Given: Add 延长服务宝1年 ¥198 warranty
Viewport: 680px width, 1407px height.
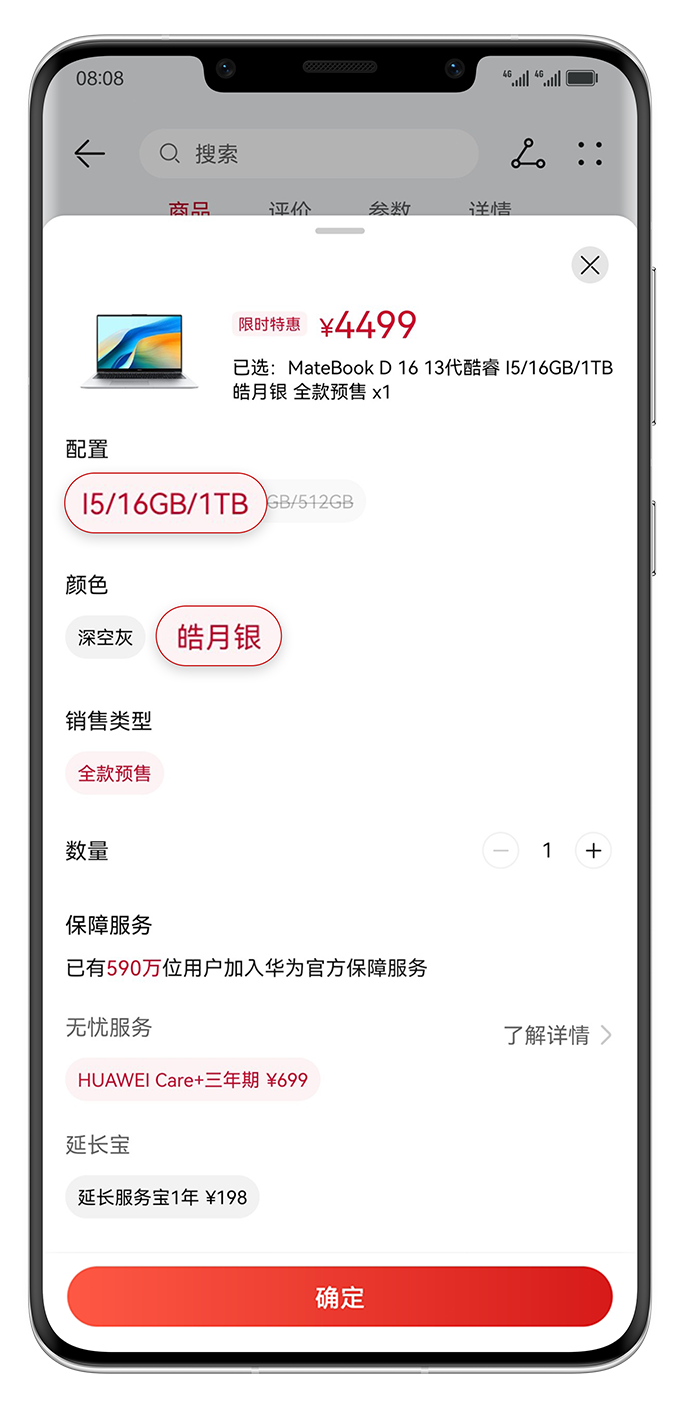Looking at the screenshot, I should 163,1197.
